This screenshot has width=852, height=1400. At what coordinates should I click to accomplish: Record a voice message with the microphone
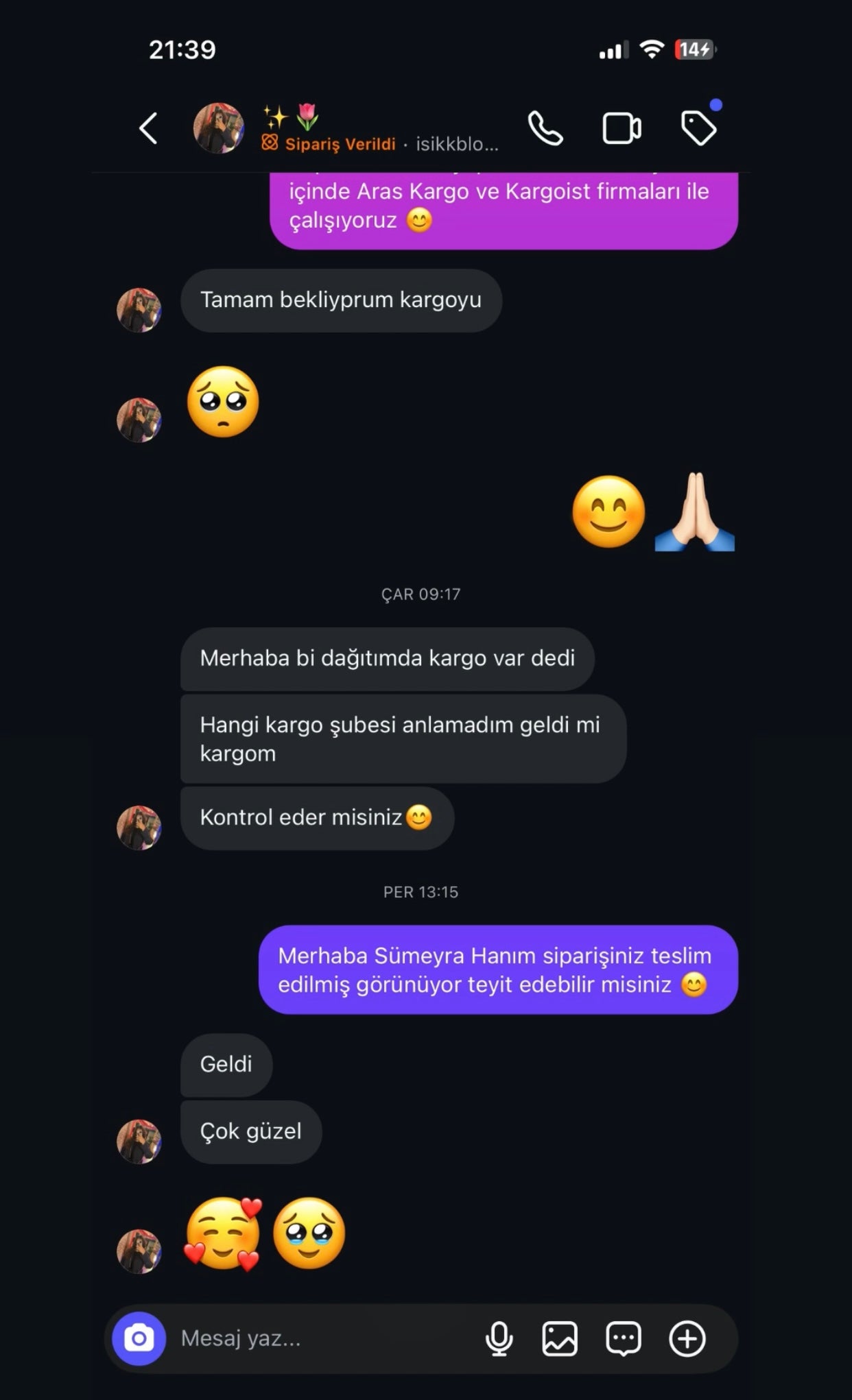pyautogui.click(x=499, y=1338)
